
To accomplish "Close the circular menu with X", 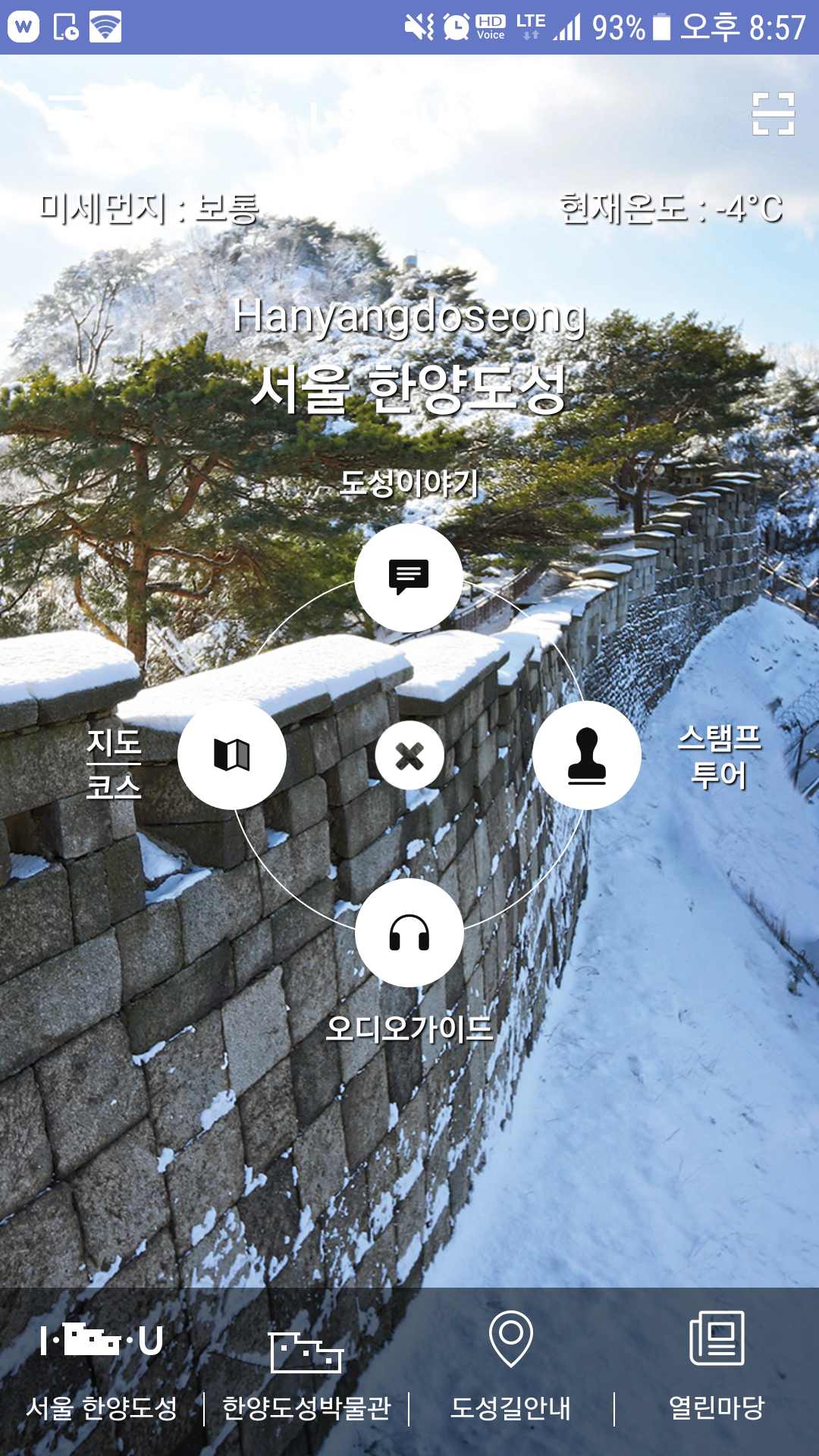I will pyautogui.click(x=409, y=755).
